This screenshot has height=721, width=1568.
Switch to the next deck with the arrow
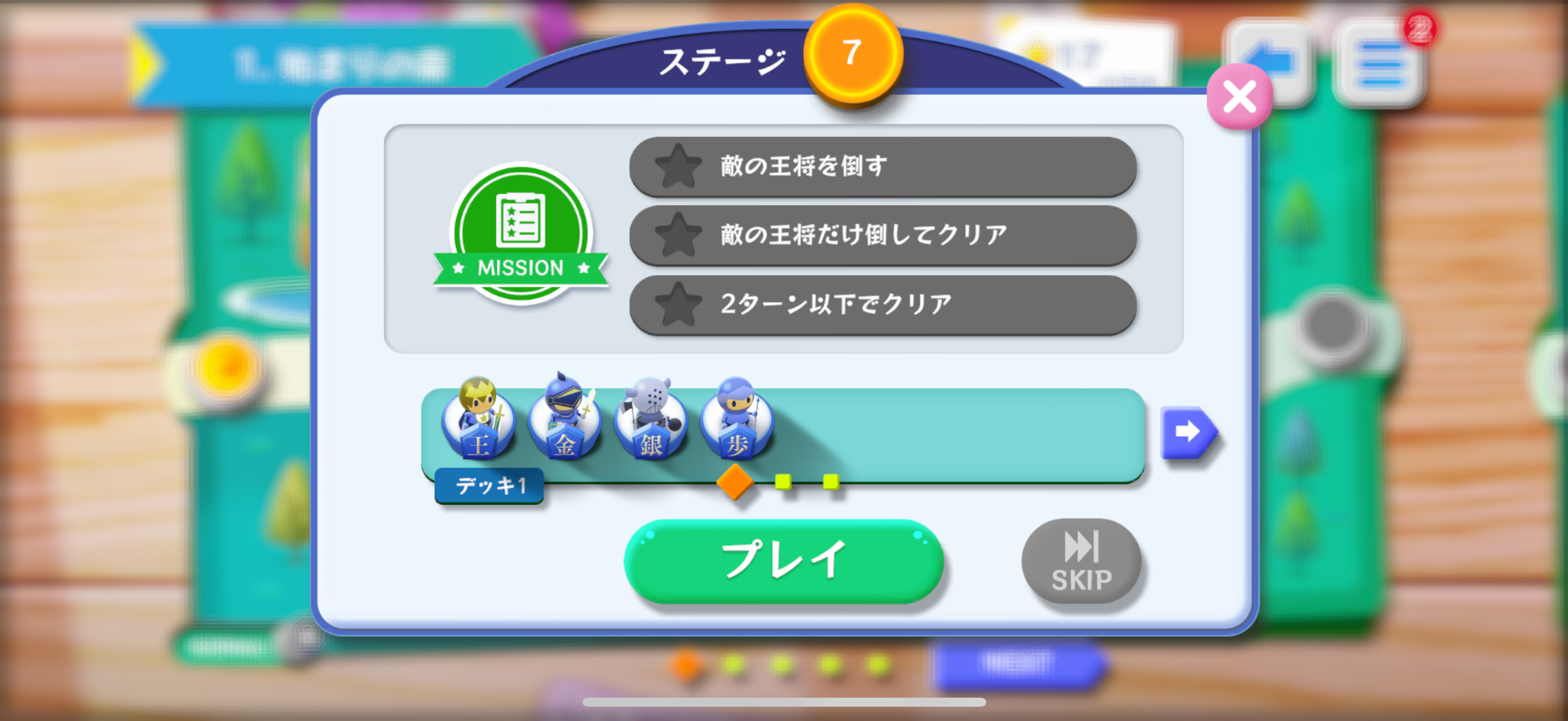[1188, 432]
